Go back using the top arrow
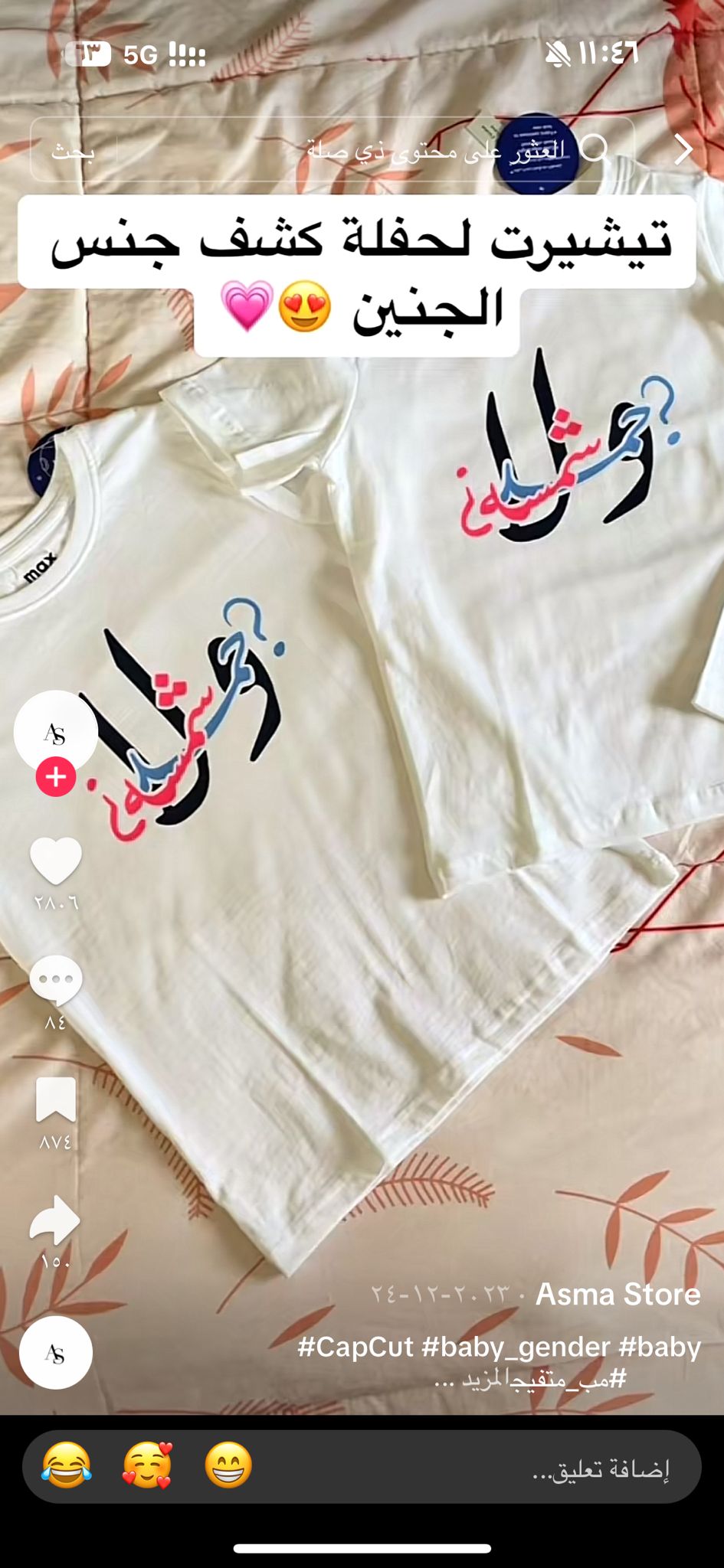Image resolution: width=724 pixels, height=1568 pixels. 683,149
